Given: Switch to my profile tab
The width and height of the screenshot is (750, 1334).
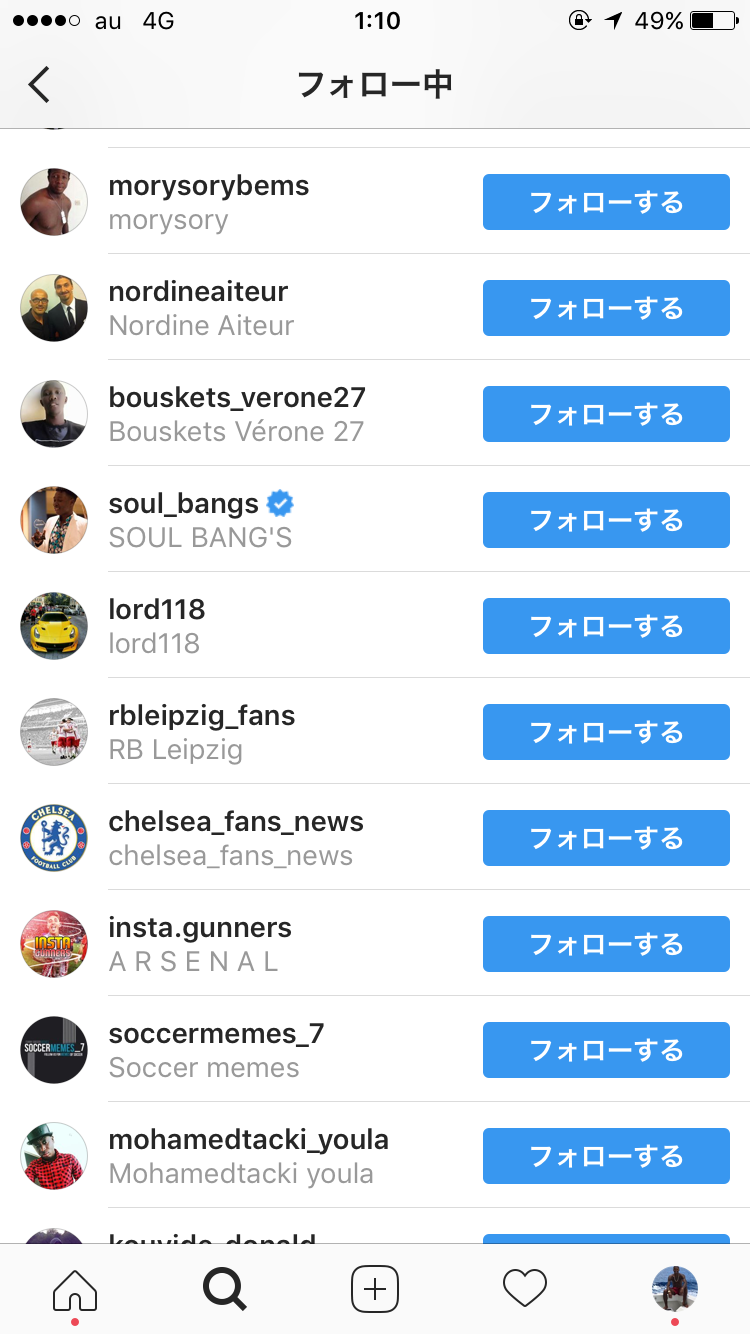Looking at the screenshot, I should tap(675, 1289).
